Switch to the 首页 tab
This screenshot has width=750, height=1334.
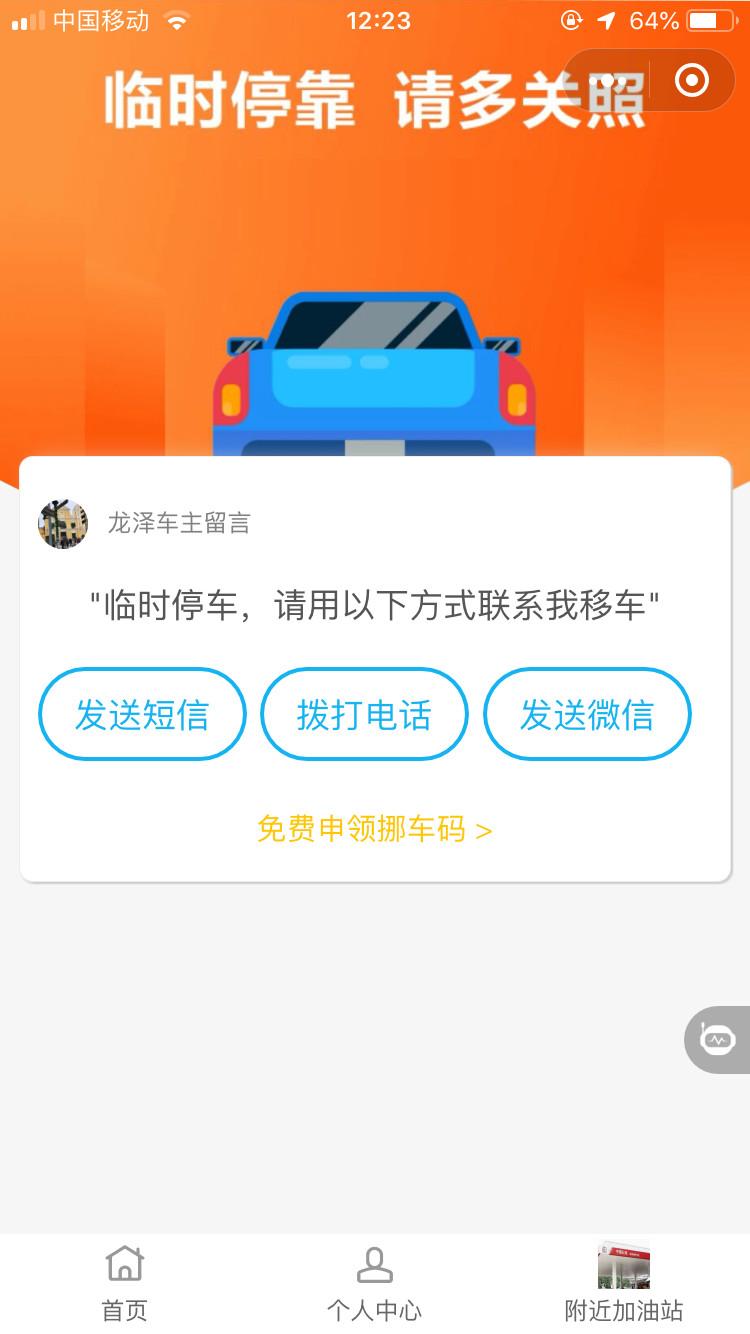click(x=125, y=1284)
